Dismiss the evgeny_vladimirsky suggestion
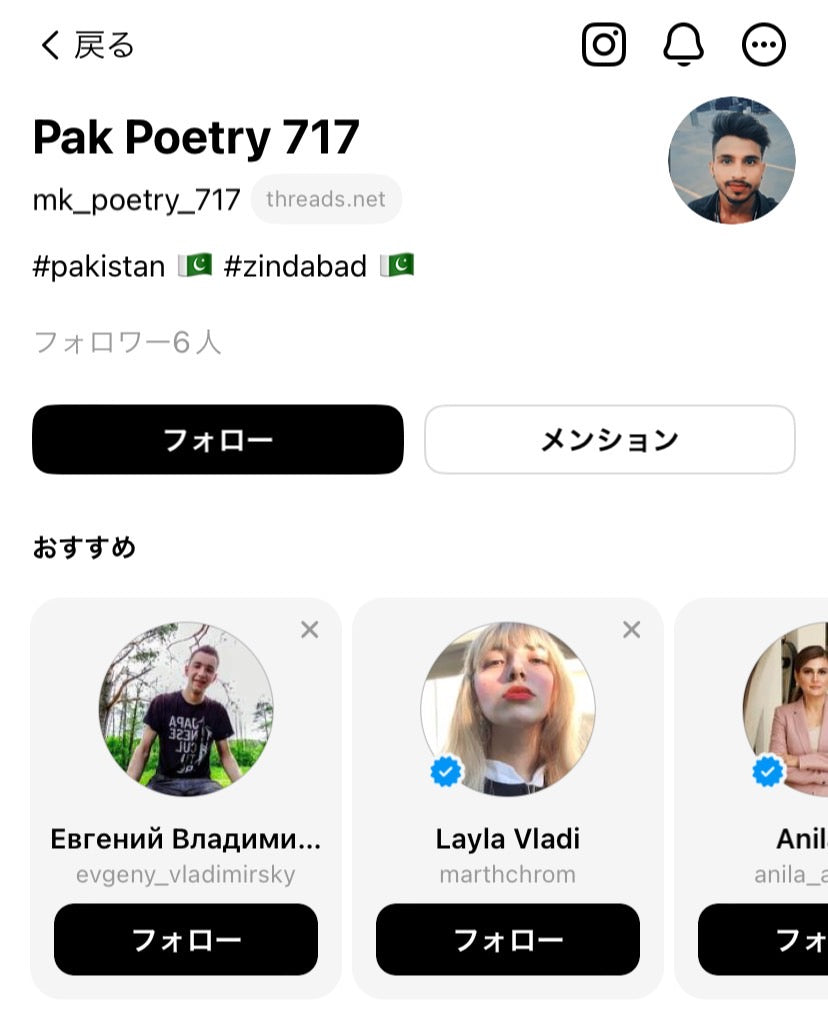828x1022 pixels. click(310, 629)
